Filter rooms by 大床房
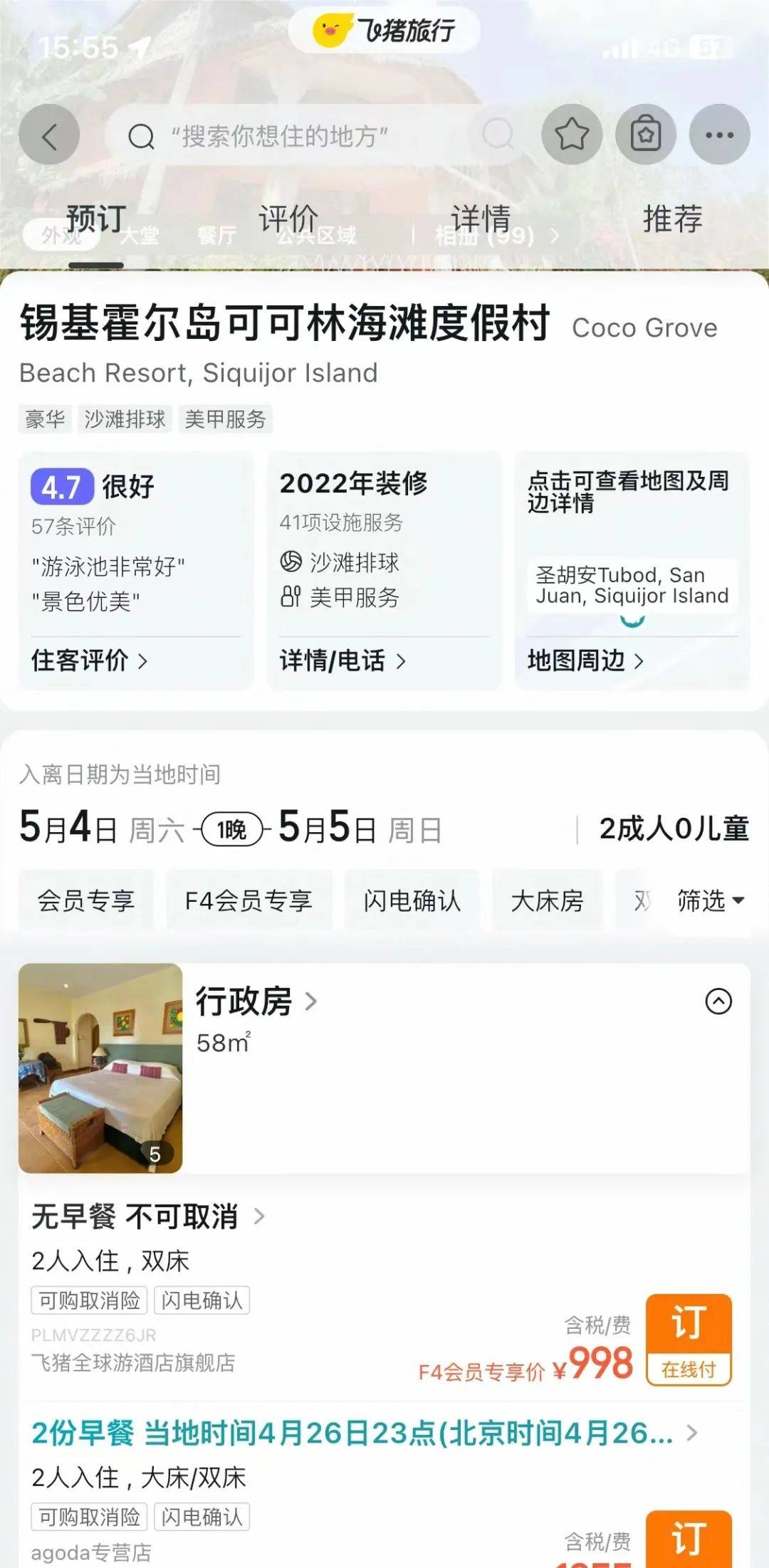The height and width of the screenshot is (1568, 769). [547, 900]
